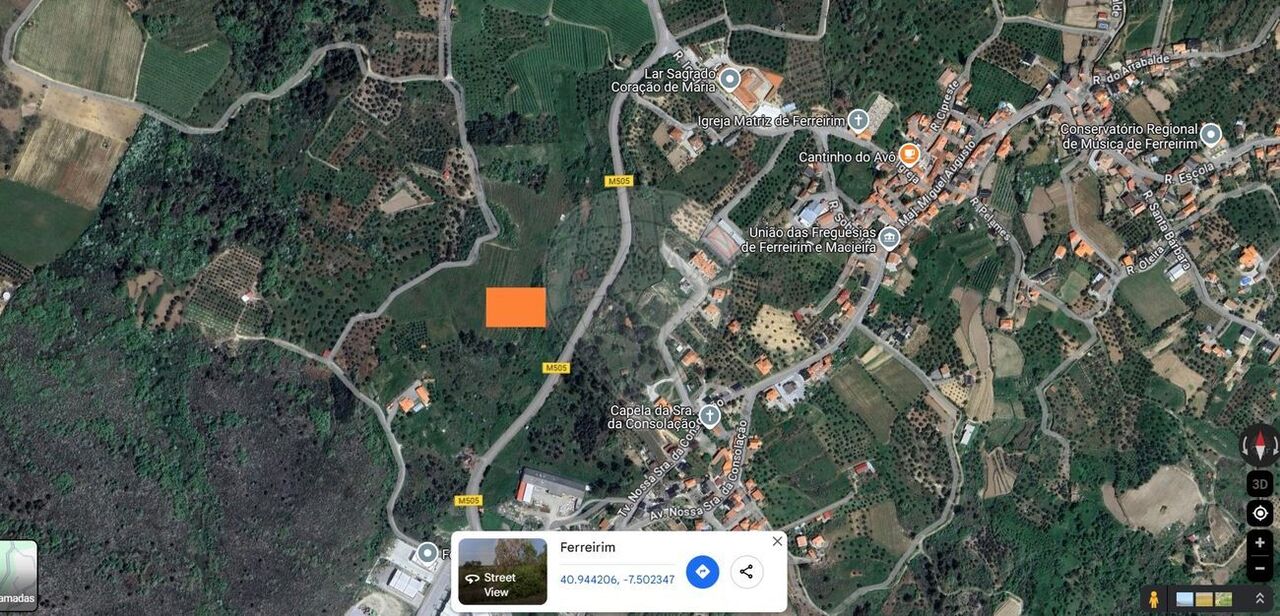Viewport: 1280px width, 616px height.
Task: Tap the Conservatório Regional de Música marker
Action: 1211,135
